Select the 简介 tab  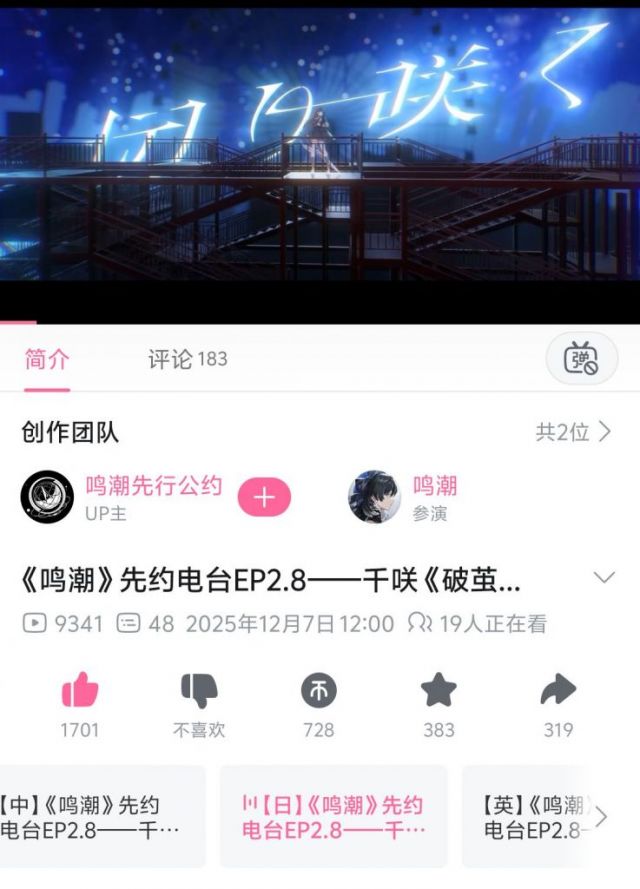(x=47, y=359)
